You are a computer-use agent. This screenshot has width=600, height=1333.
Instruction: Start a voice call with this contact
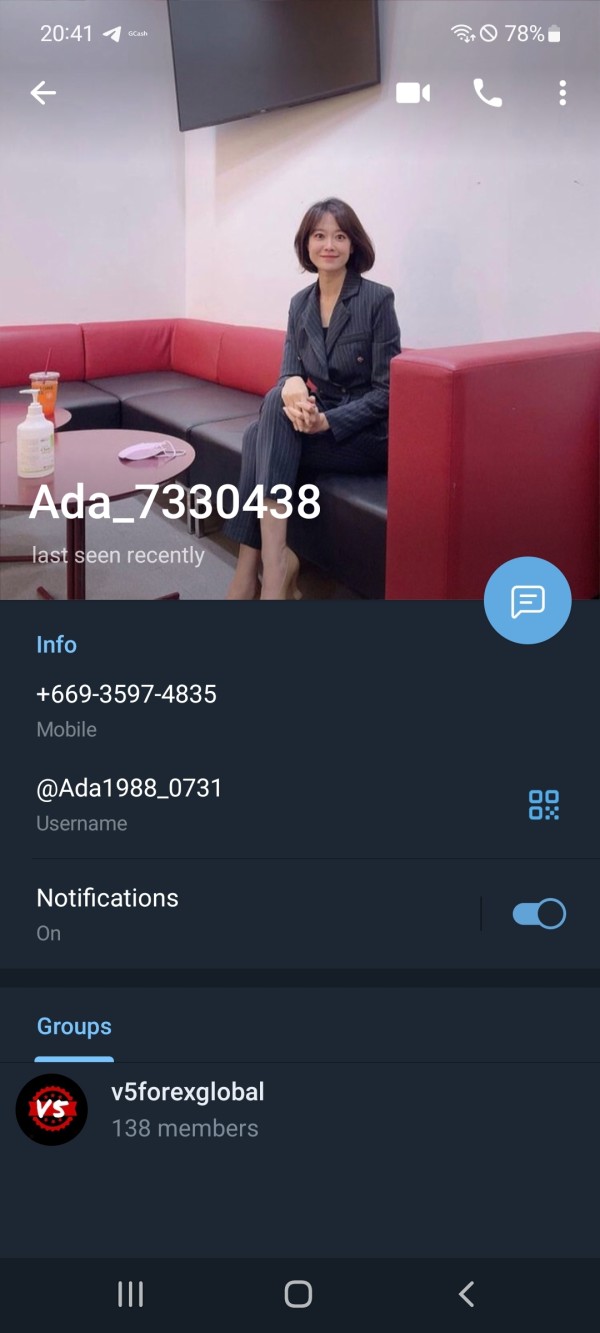point(487,93)
